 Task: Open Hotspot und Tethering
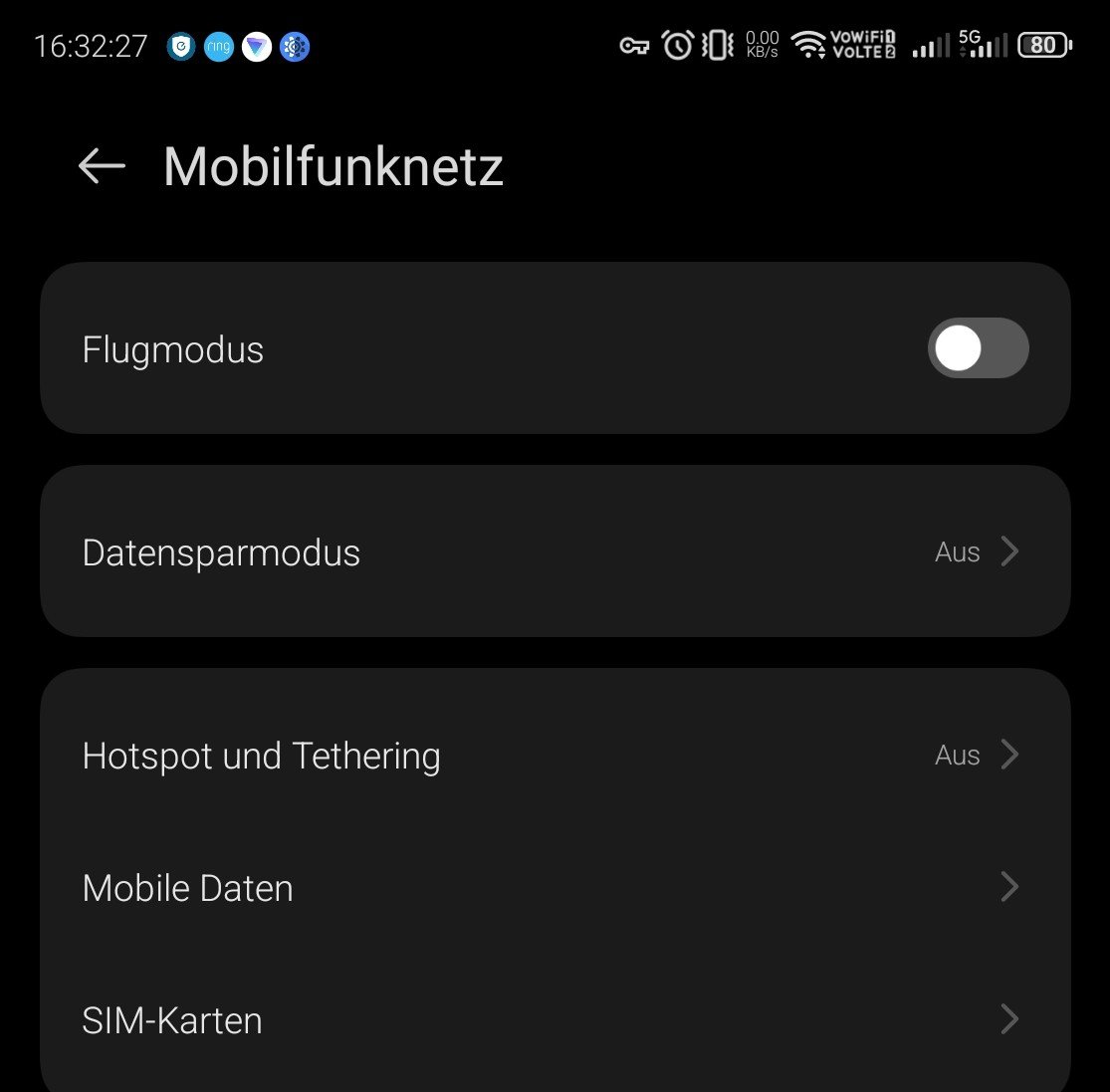(555, 757)
